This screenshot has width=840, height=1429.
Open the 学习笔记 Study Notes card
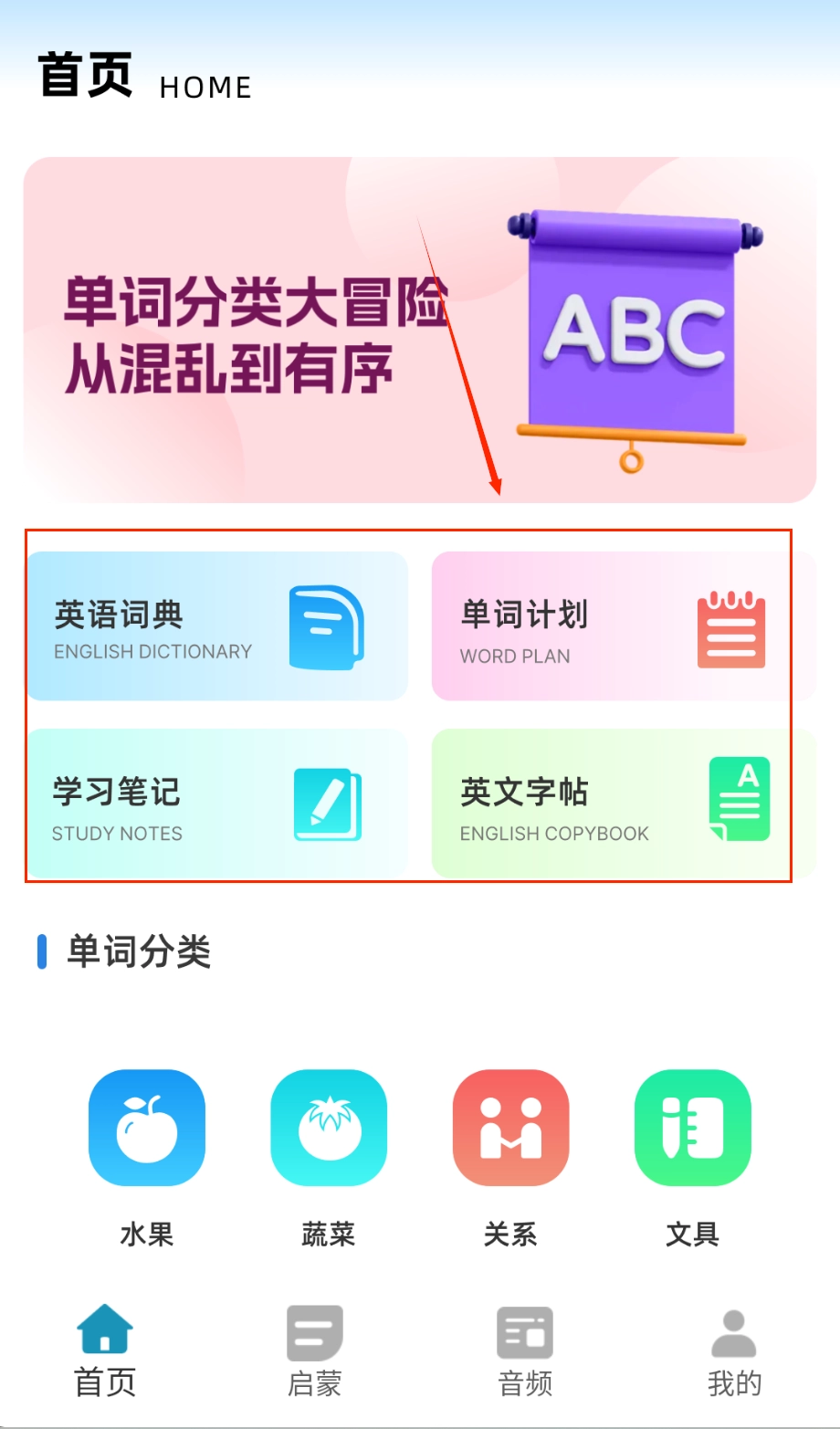216,804
